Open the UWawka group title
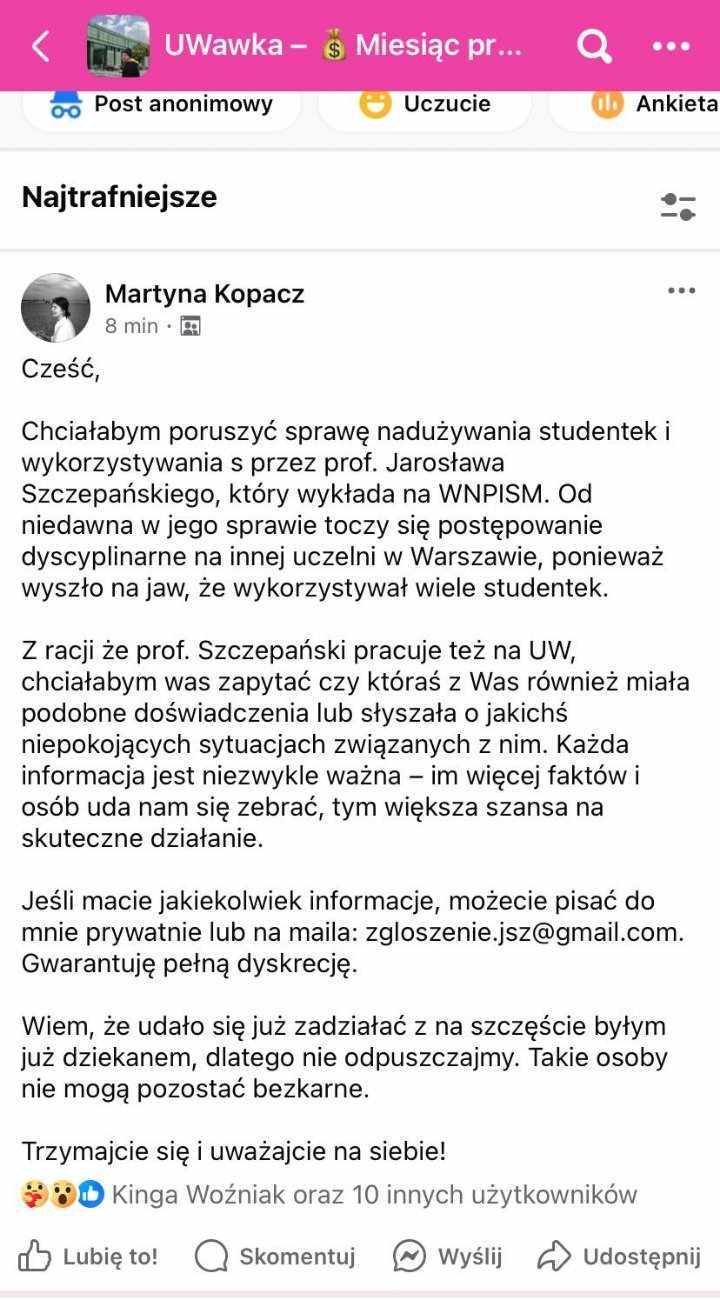720x1300 pixels. pyautogui.click(x=342, y=46)
